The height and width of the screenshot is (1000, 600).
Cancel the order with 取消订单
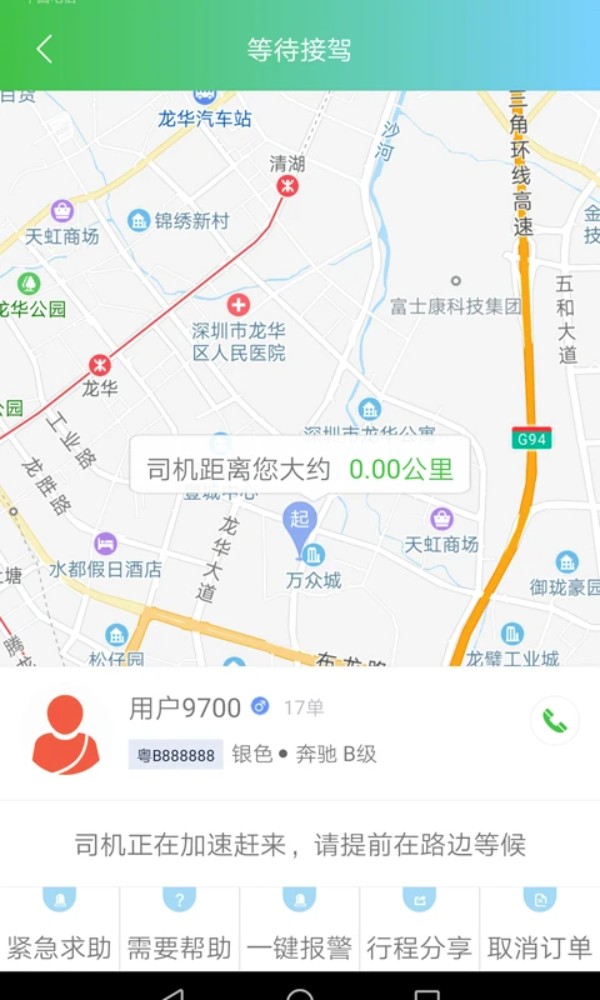540,930
